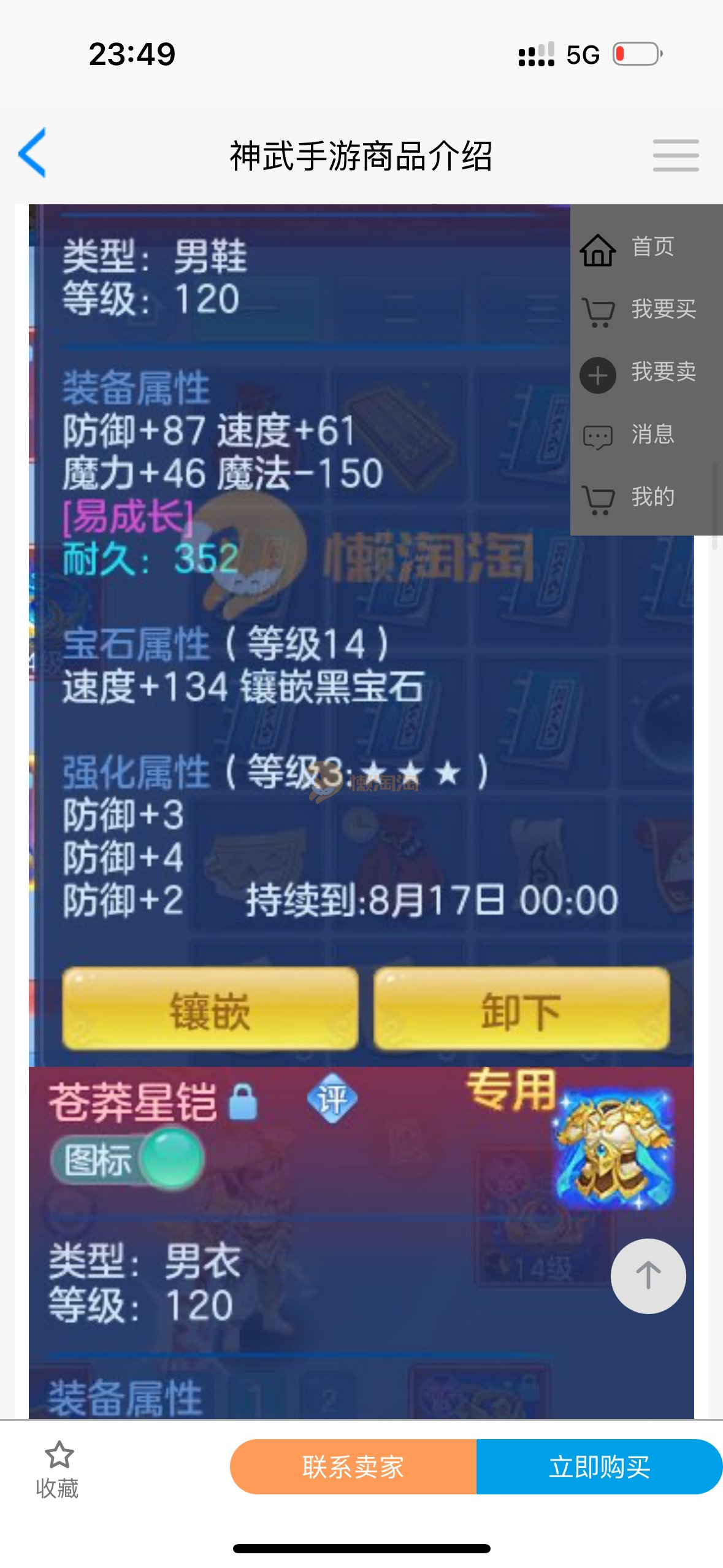Screen dimensions: 723x1568
Task: Go back using the blue arrow
Action: point(33,153)
